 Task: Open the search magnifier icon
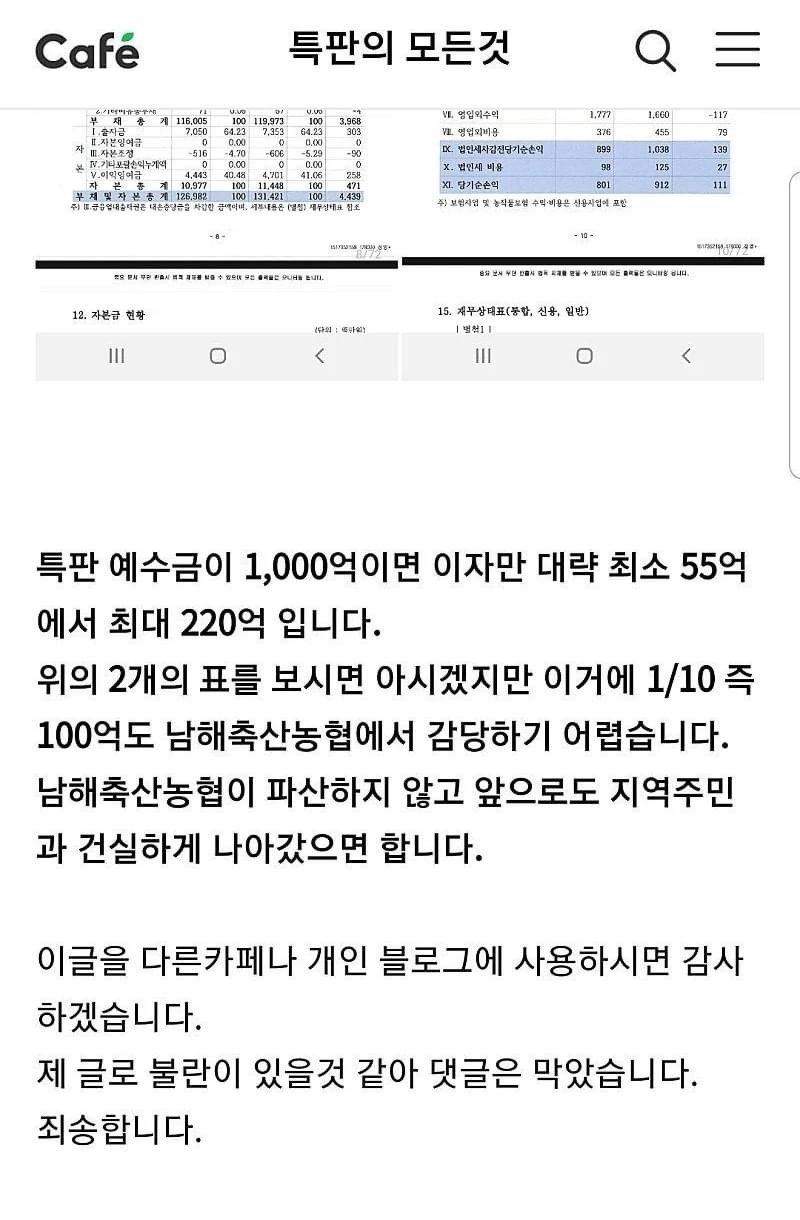tap(656, 50)
